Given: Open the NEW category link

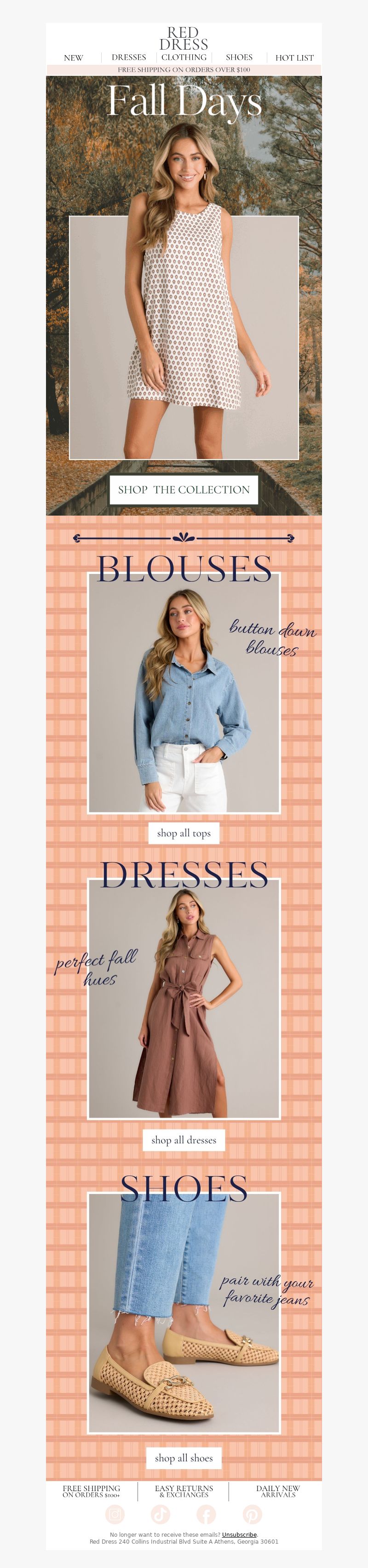Looking at the screenshot, I should pos(73,58).
